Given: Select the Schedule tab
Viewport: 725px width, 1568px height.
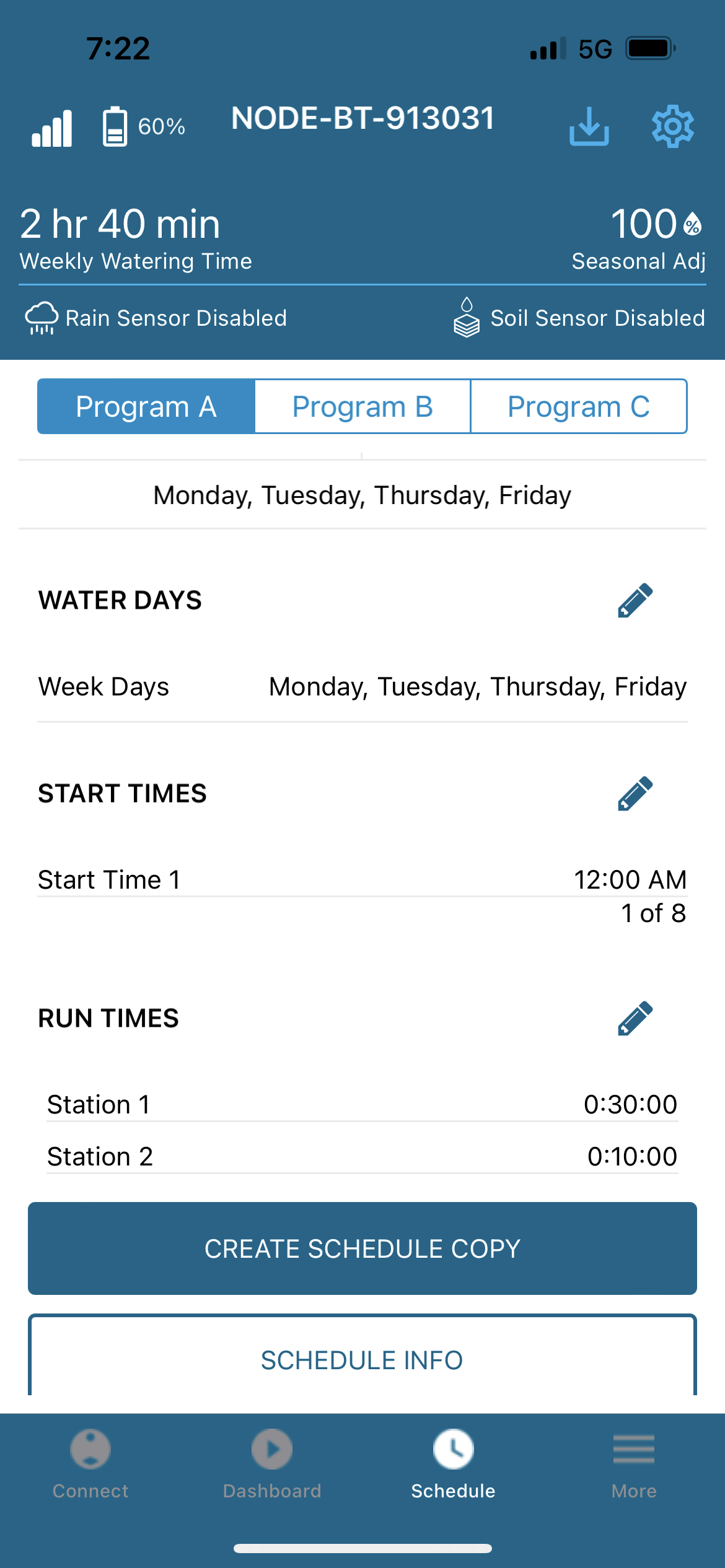Looking at the screenshot, I should tap(454, 1465).
